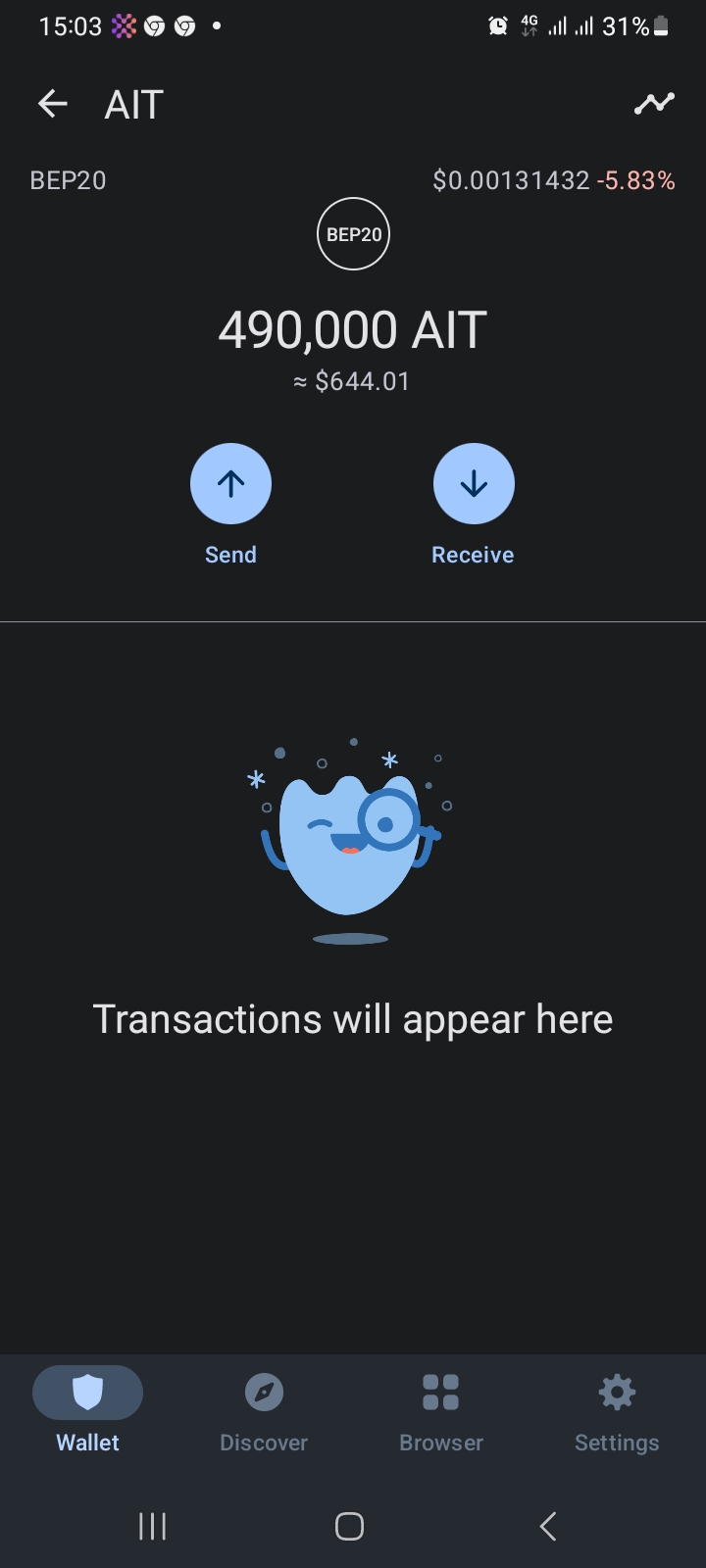Switch to the Browser tab
Screen dimensions: 706x1568
point(441,1410)
